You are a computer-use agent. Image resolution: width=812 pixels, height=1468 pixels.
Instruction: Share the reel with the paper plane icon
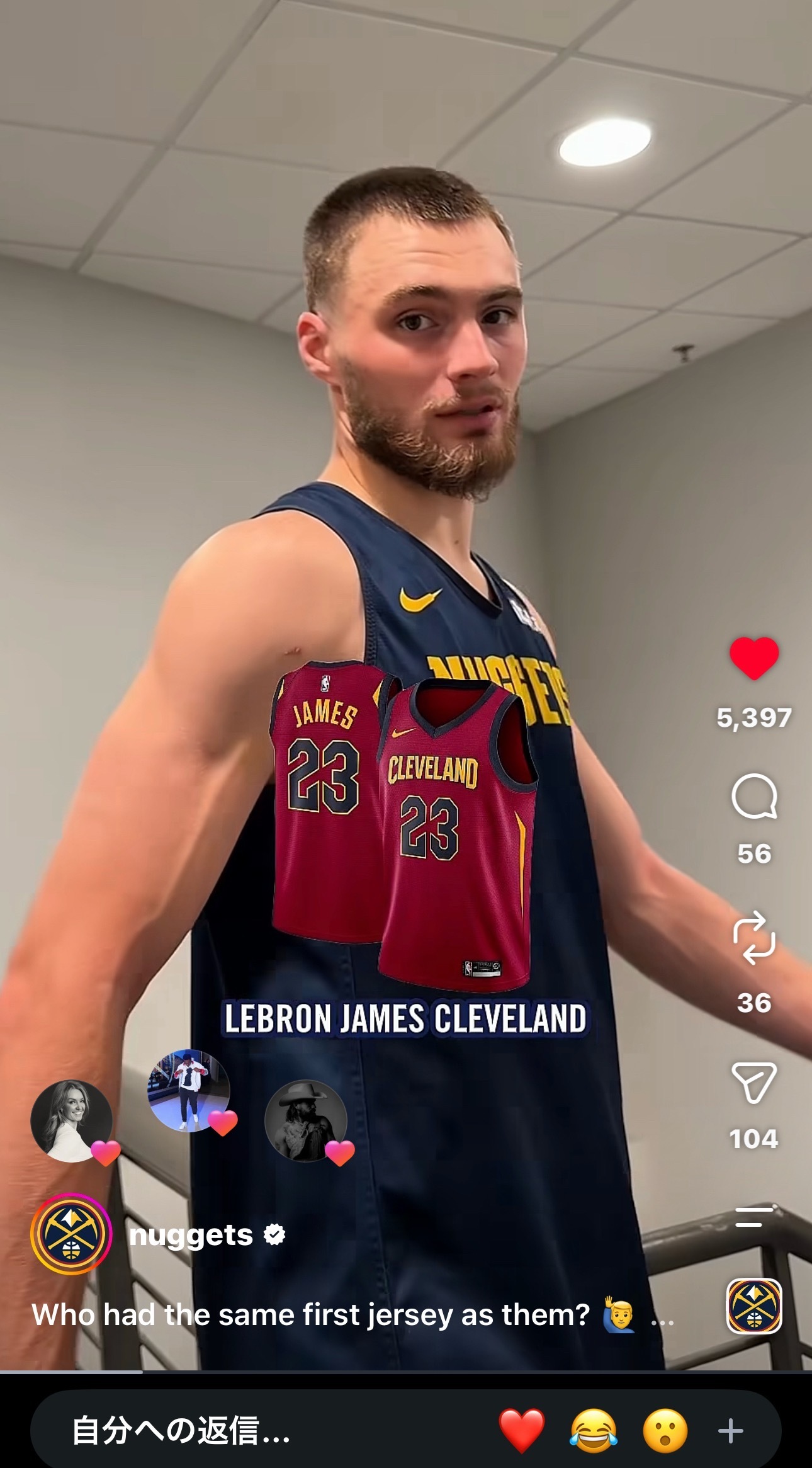pos(754,1083)
